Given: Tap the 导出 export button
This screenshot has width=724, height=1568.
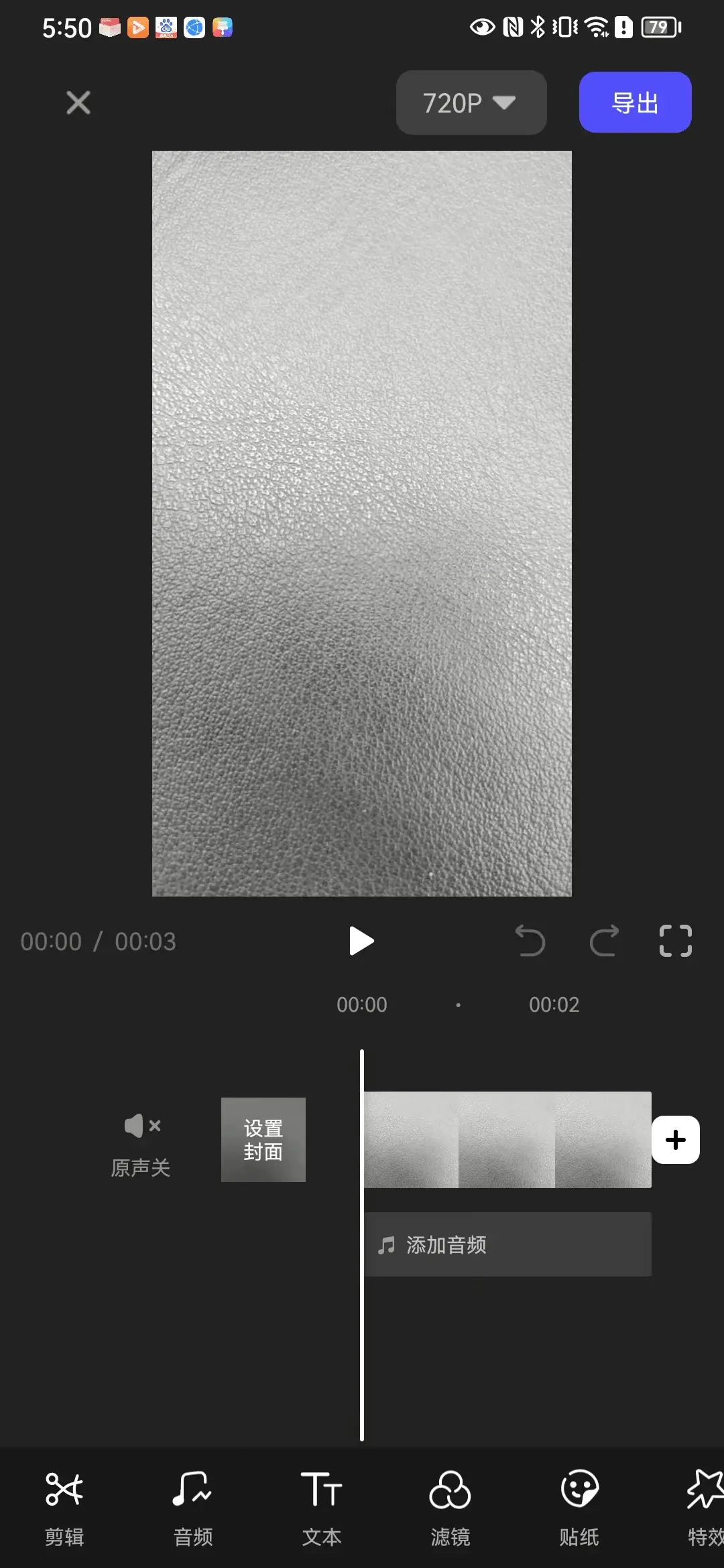Looking at the screenshot, I should pos(635,103).
